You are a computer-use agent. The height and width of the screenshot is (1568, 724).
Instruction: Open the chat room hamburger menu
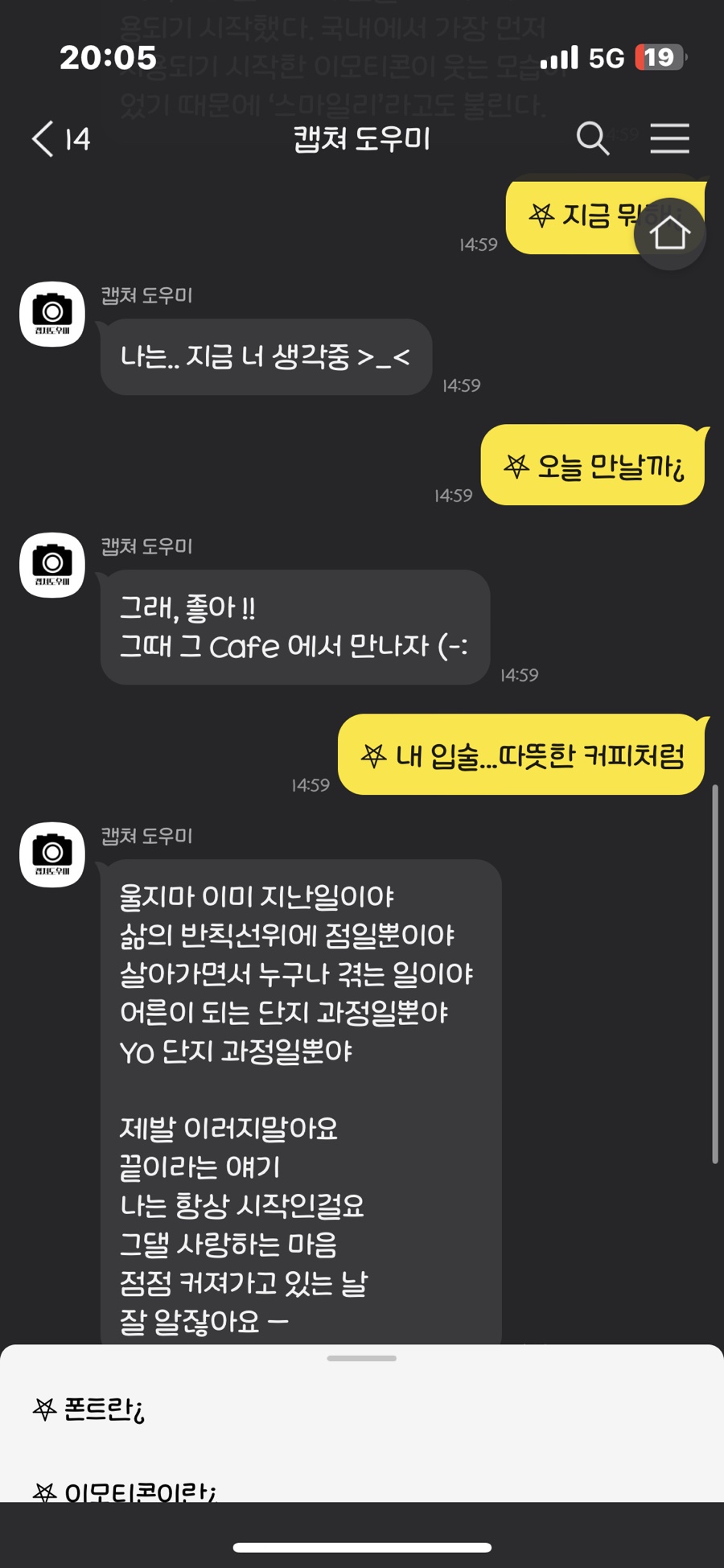coord(669,138)
